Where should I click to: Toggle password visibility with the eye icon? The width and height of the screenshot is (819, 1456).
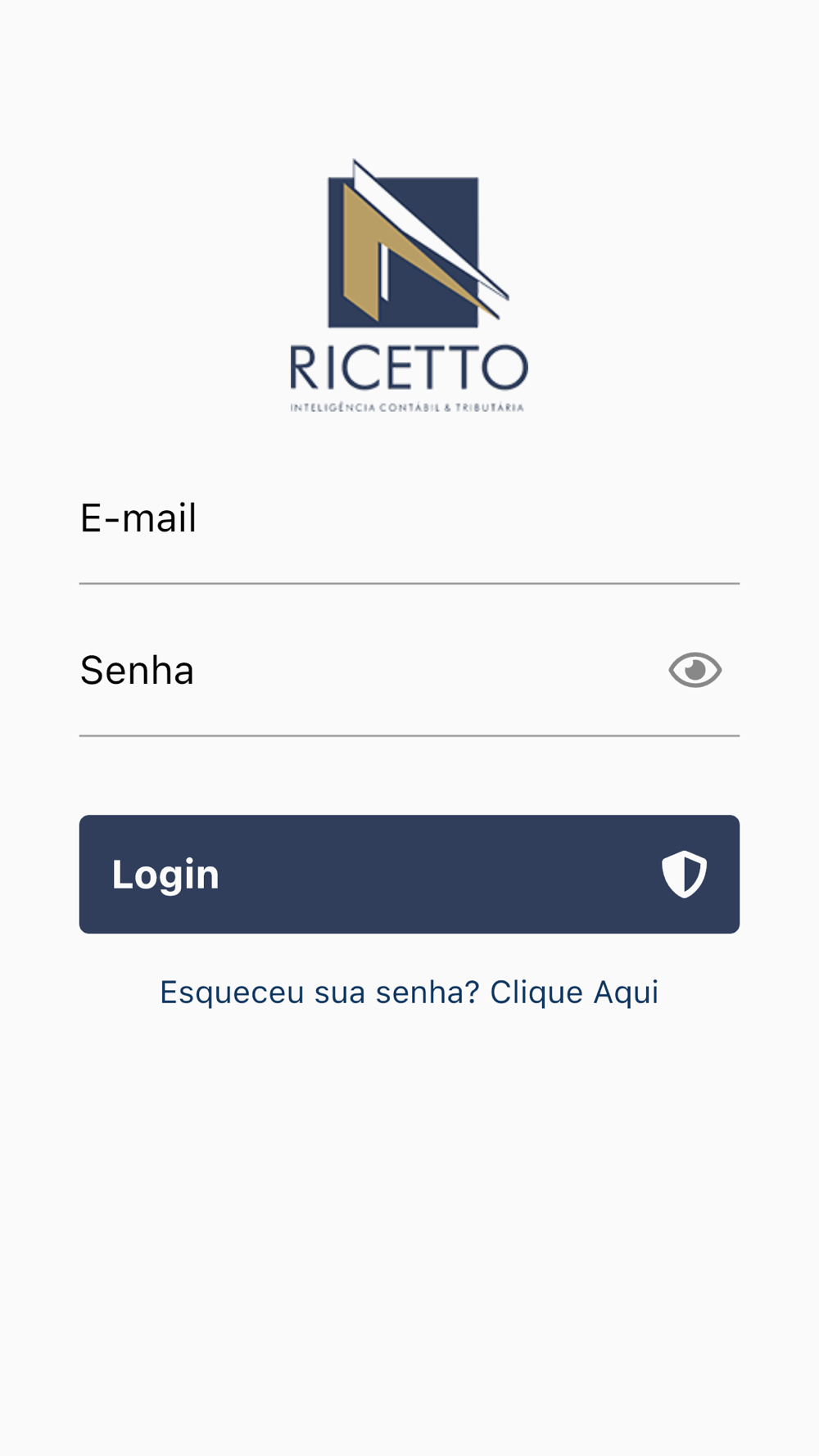click(695, 671)
